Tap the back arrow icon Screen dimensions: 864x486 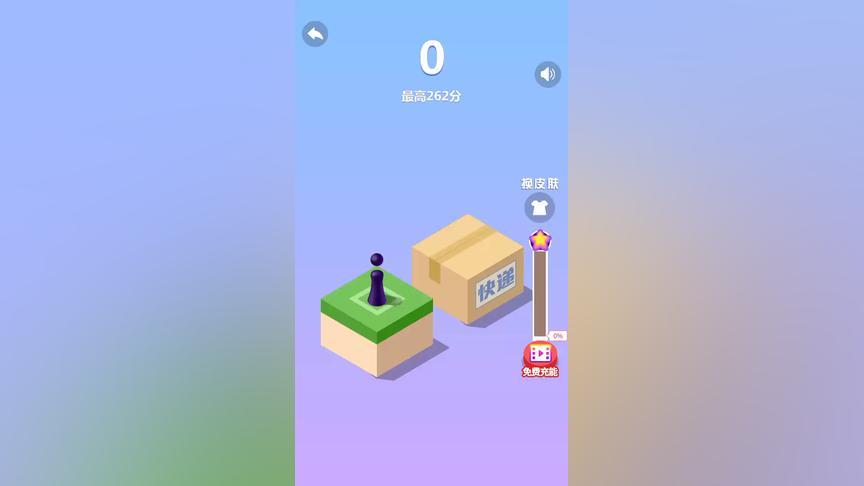[315, 34]
